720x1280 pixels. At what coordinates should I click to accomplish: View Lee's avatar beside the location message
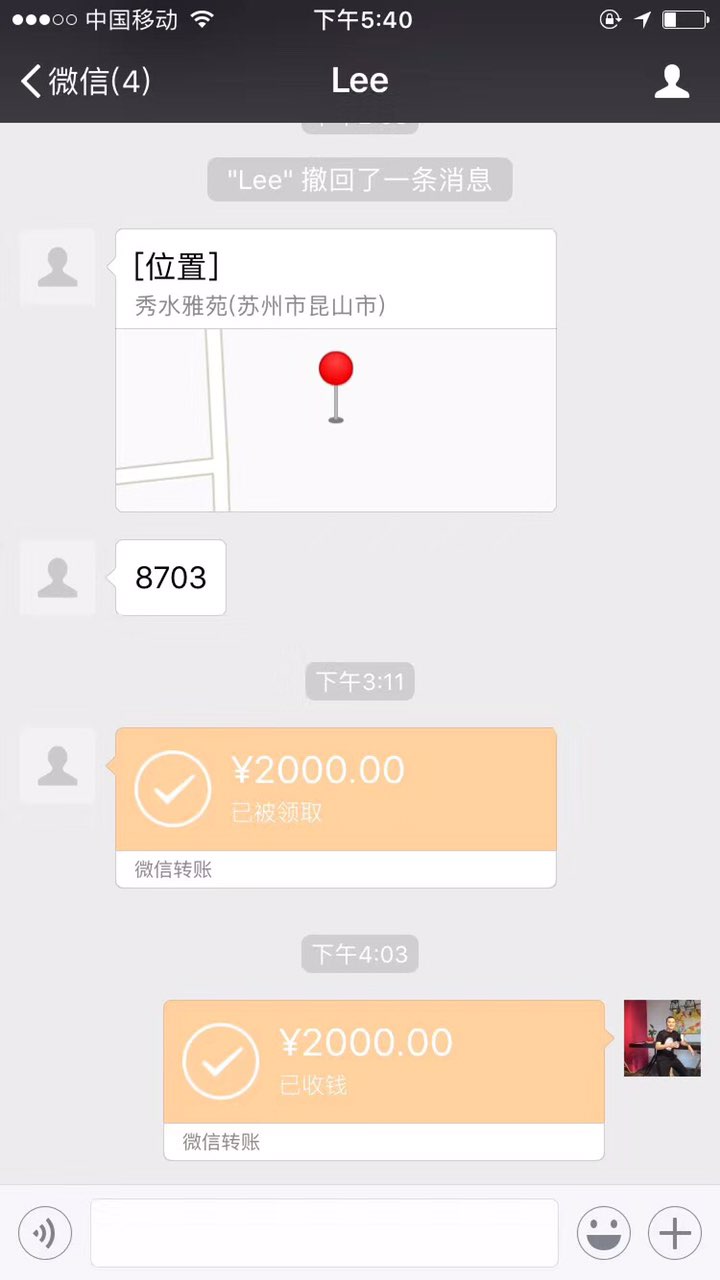[x=57, y=267]
